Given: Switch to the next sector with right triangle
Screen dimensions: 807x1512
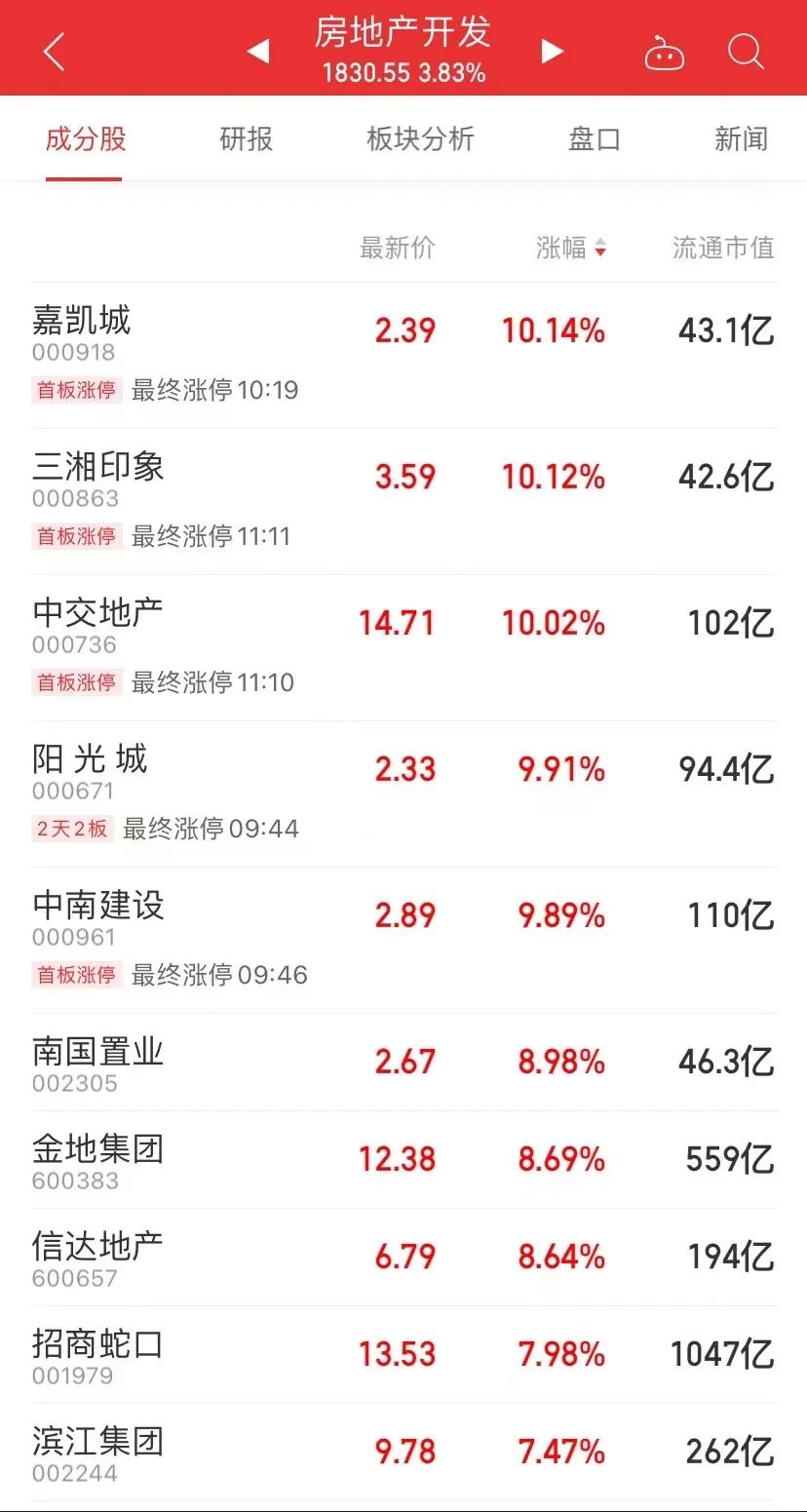Looking at the screenshot, I should coord(553,51).
